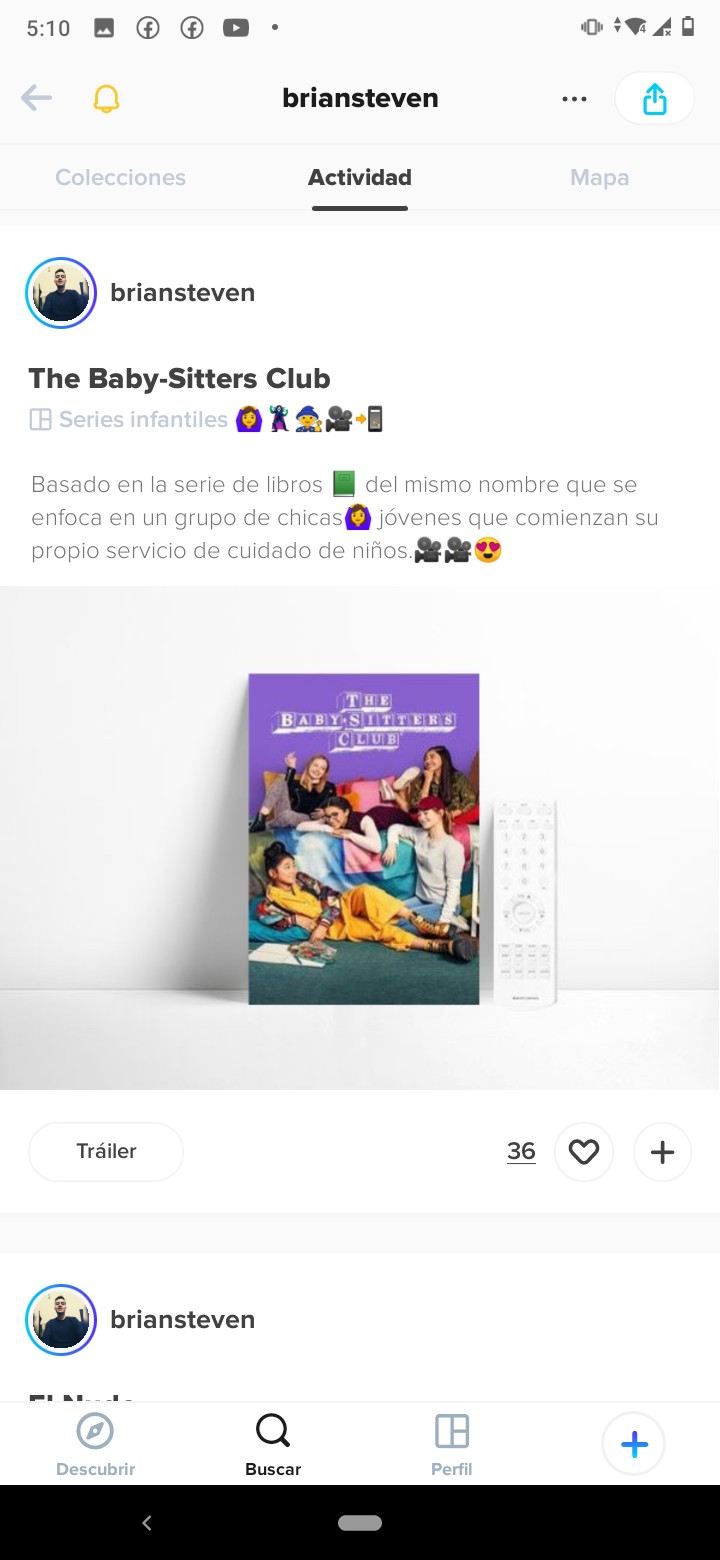Share briansteven's profile
Viewport: 720px width, 1560px height.
(654, 98)
